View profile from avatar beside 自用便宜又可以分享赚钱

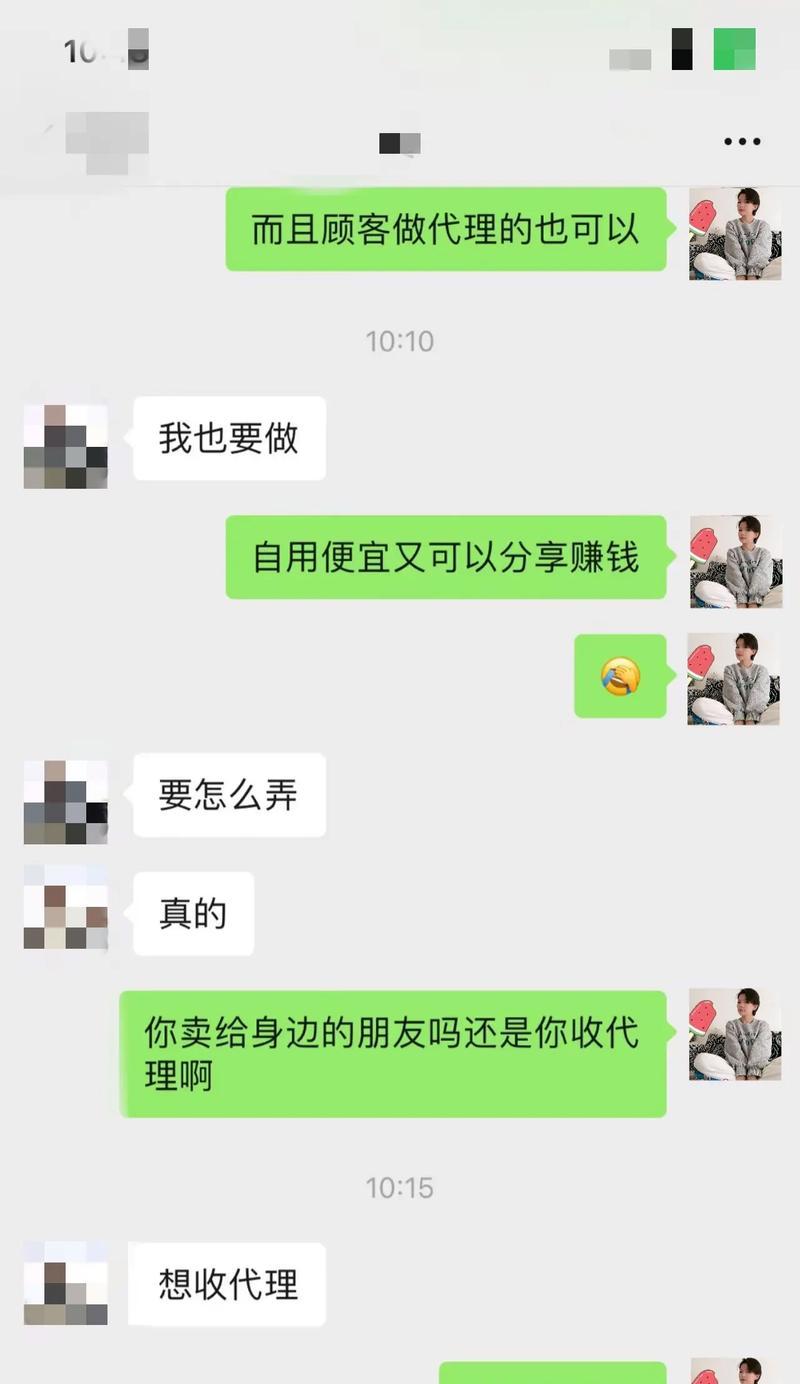(735, 561)
